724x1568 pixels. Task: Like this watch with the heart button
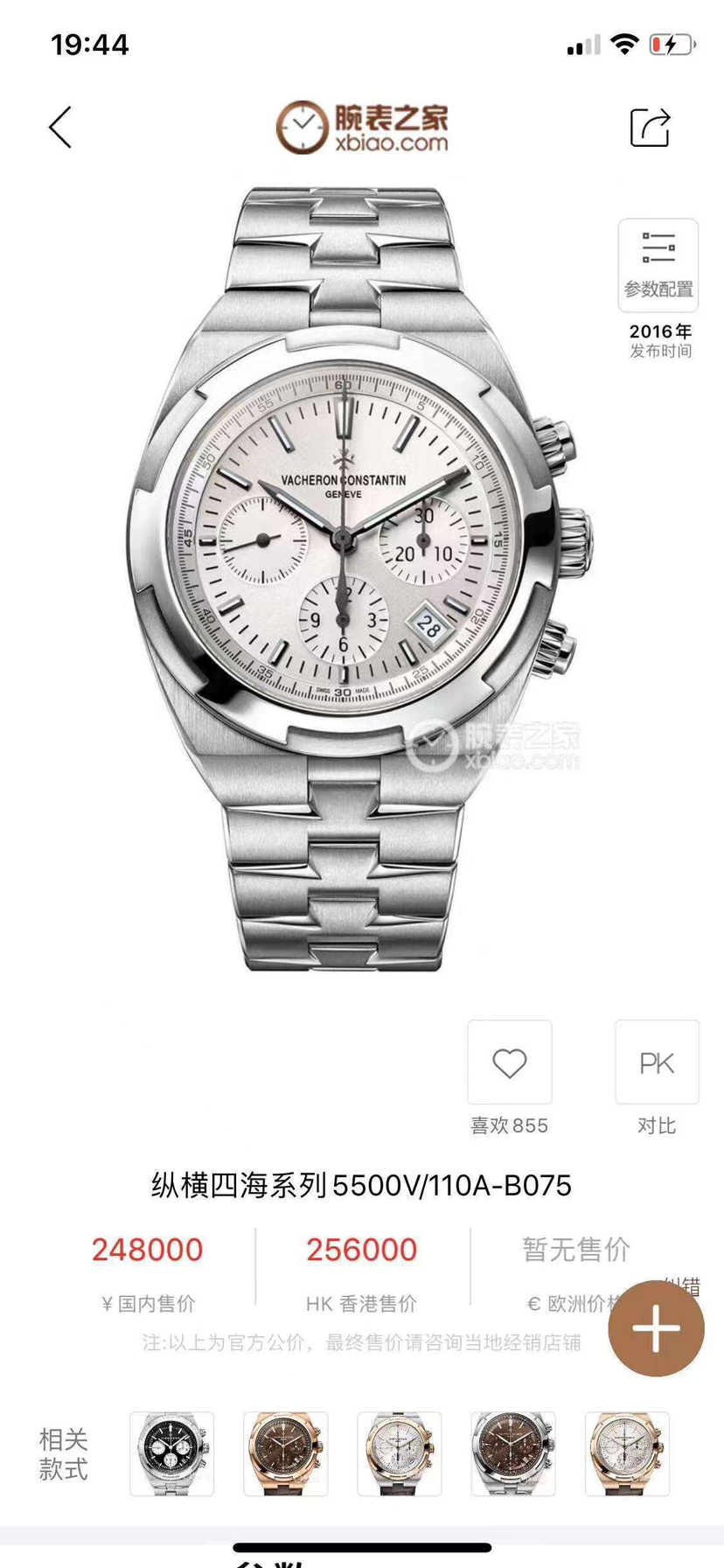510,1063
